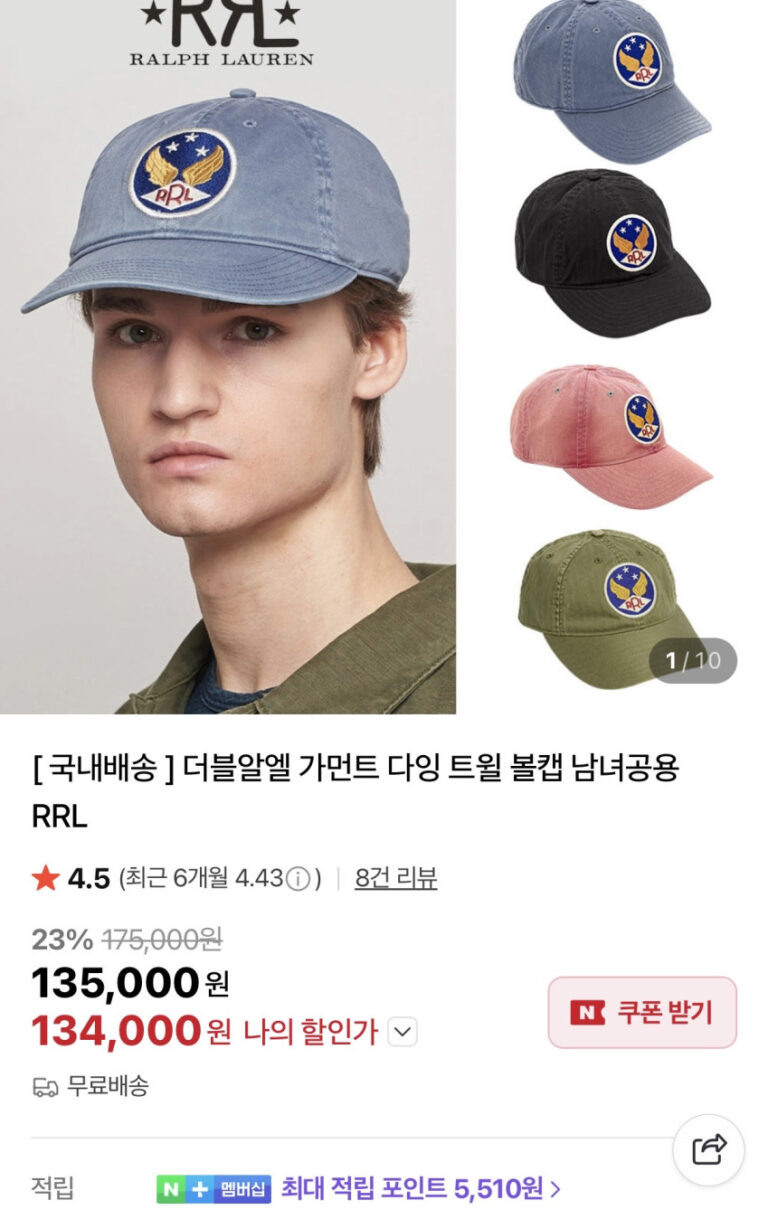
Task: Expand the 나의 할인가 discount details
Action: point(402,1032)
